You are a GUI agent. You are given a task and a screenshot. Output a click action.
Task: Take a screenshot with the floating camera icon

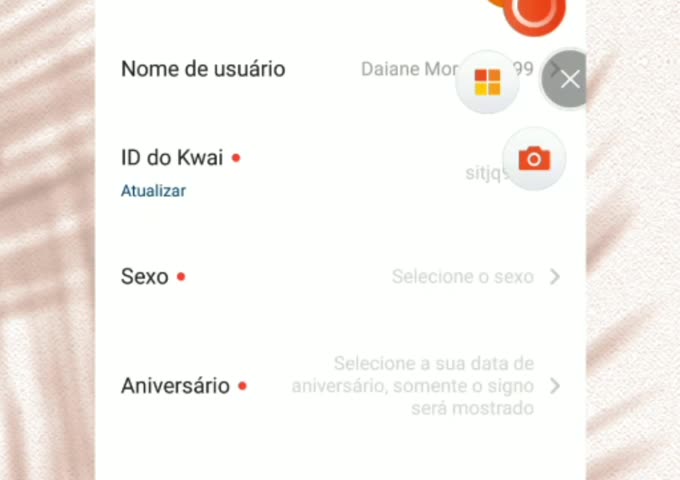click(x=534, y=159)
